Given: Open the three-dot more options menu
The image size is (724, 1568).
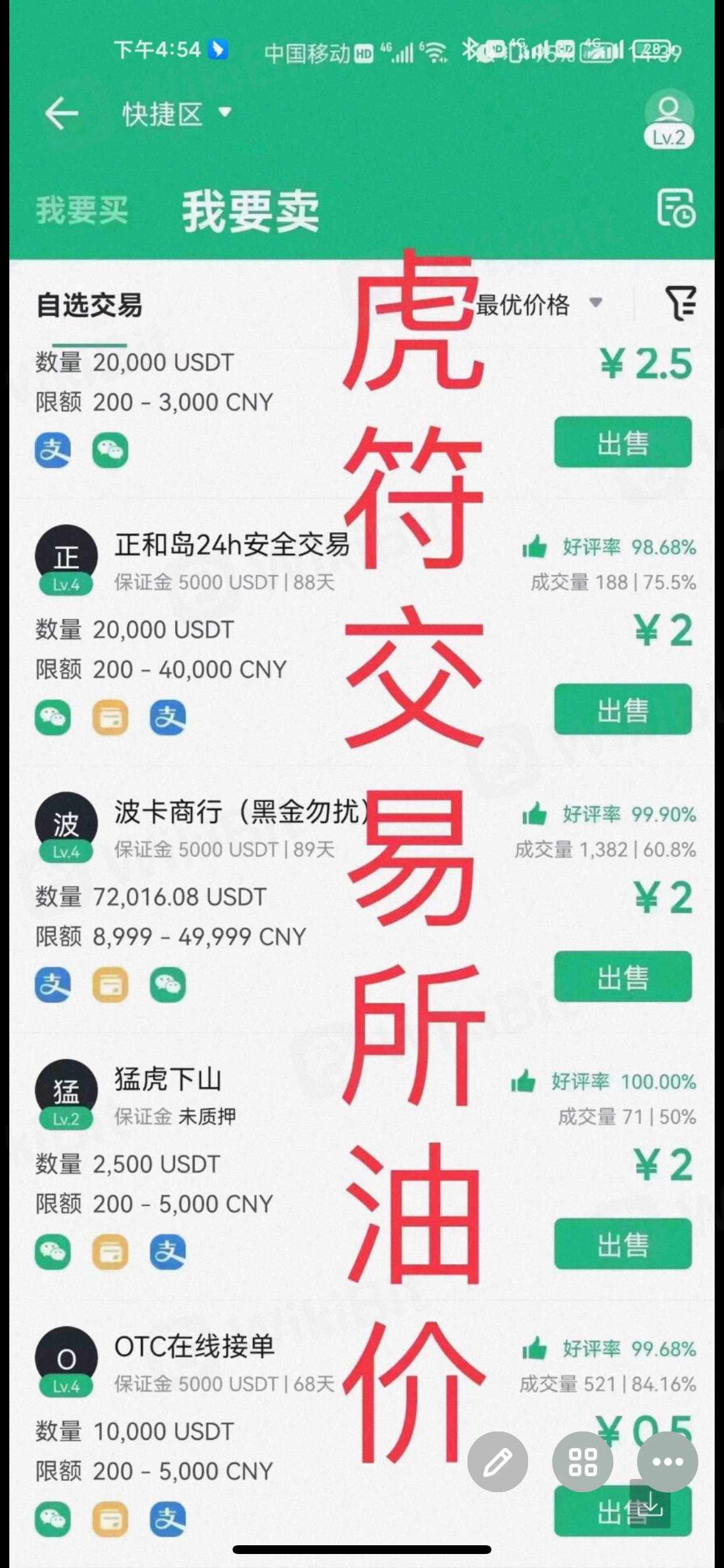Looking at the screenshot, I should click(667, 1461).
